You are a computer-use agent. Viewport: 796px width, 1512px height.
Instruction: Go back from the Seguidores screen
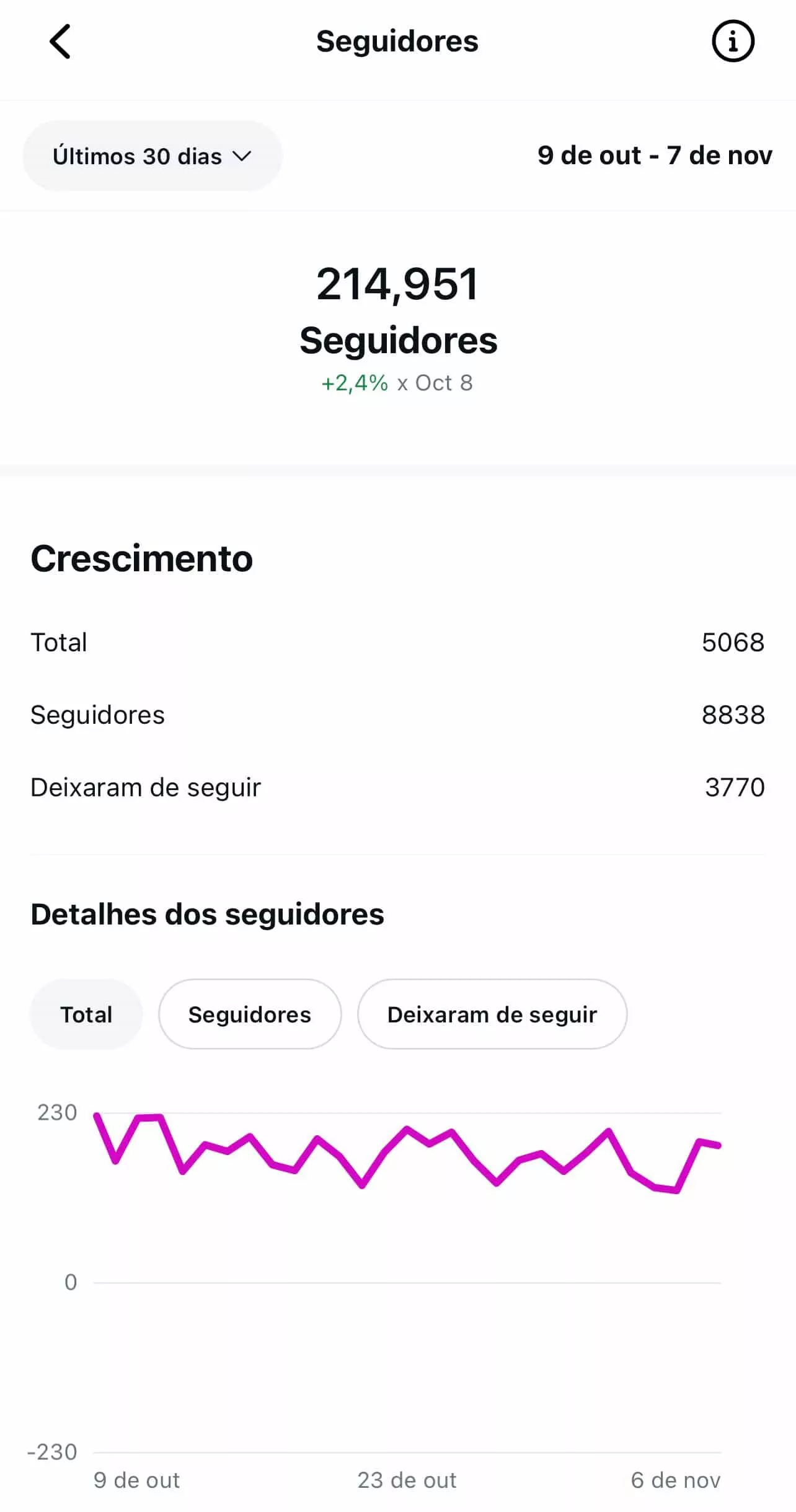[60, 42]
